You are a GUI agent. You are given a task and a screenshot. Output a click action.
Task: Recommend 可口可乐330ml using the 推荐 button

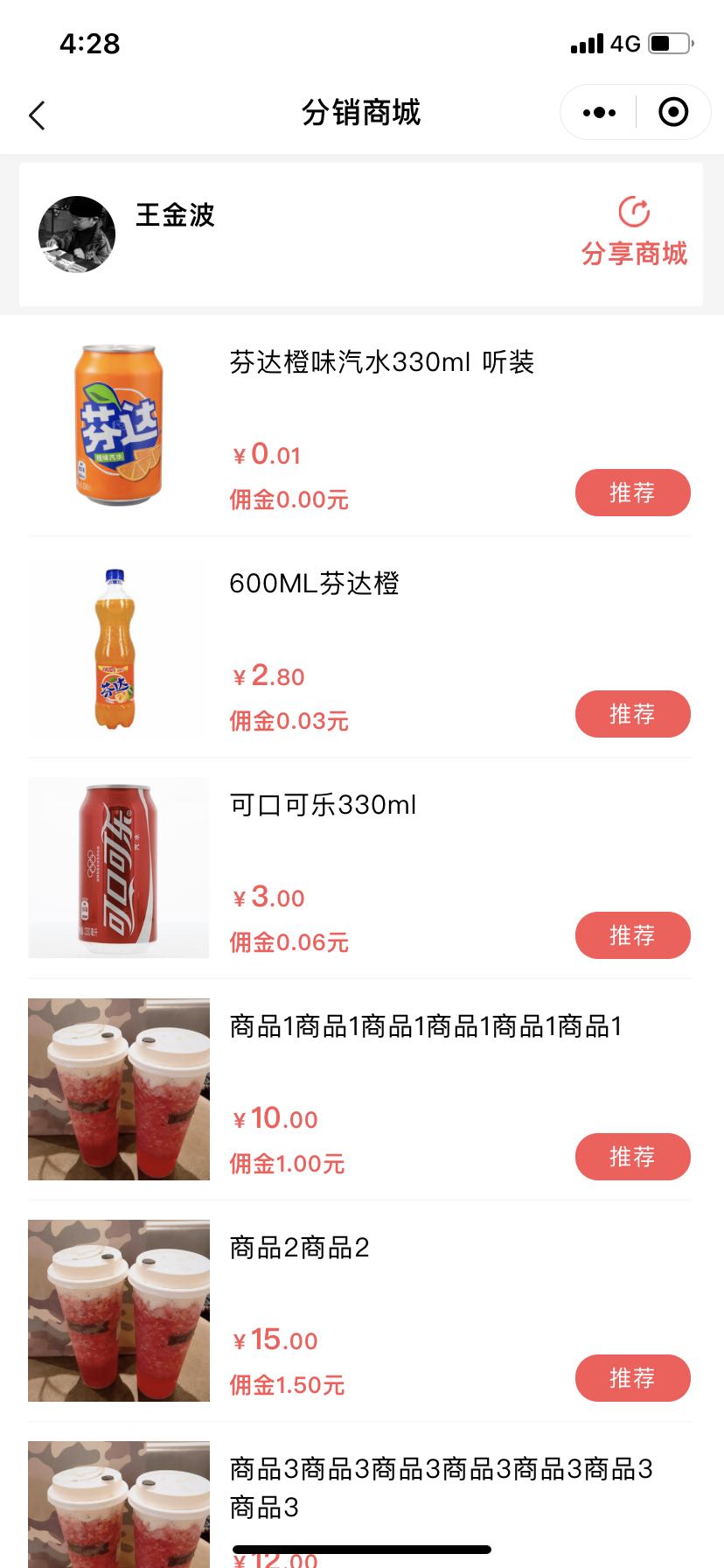tap(632, 935)
